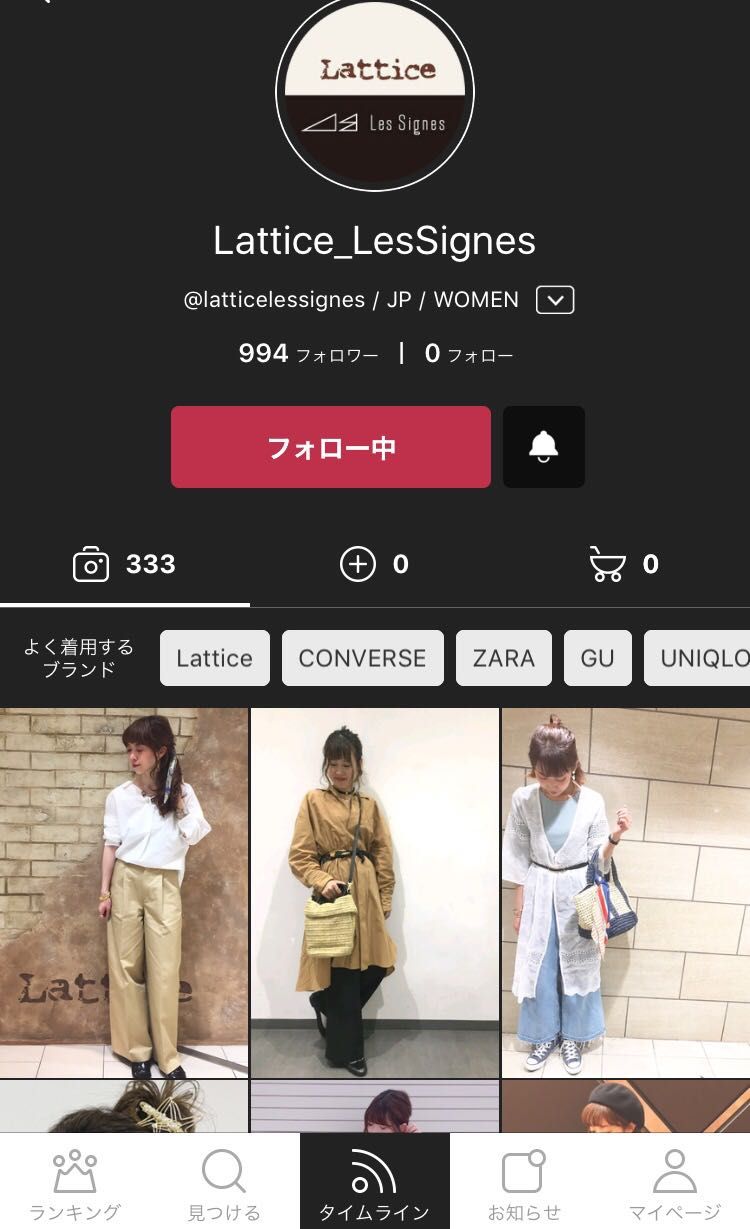Expand the profile details dropdown arrow
Screen dimensions: 750x1229
pos(555,300)
